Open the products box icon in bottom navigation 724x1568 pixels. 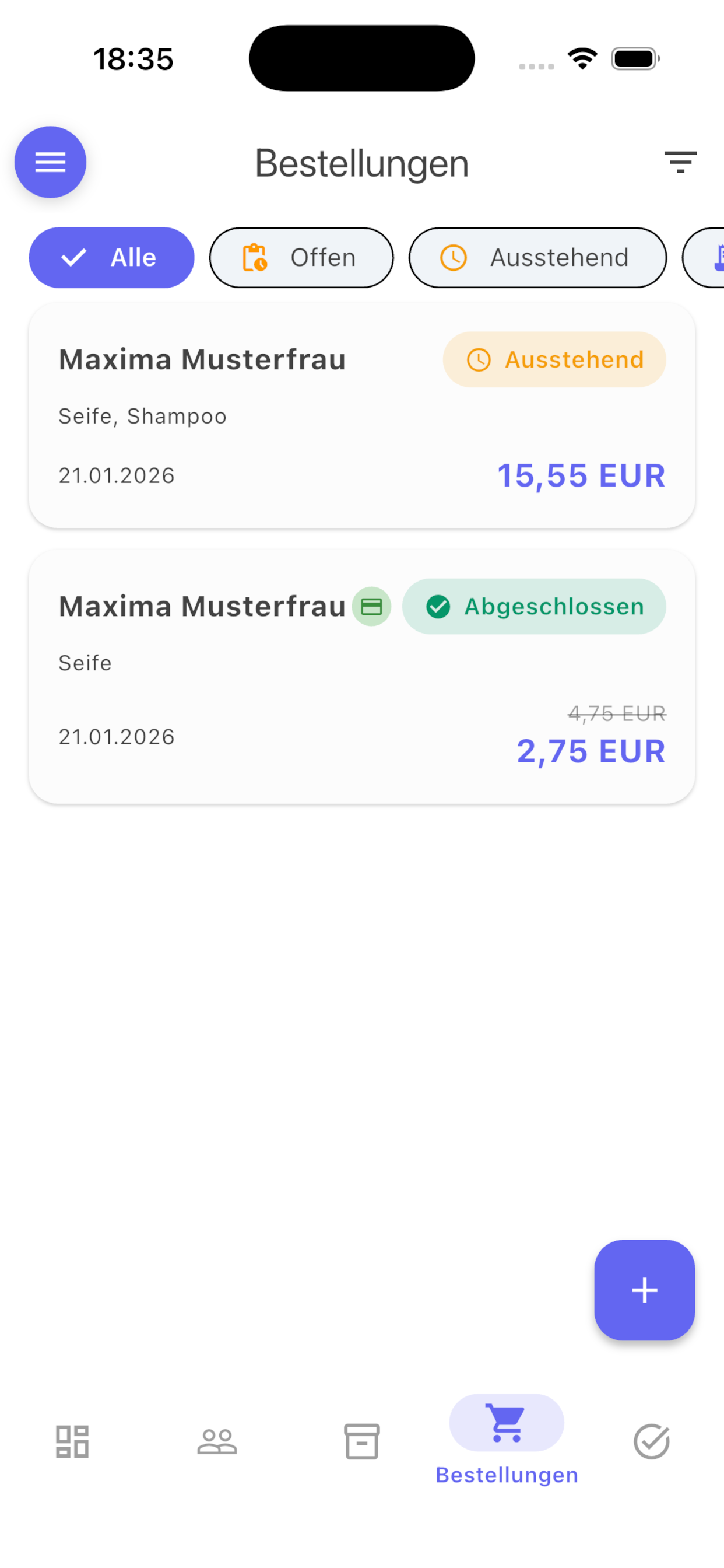click(362, 1441)
